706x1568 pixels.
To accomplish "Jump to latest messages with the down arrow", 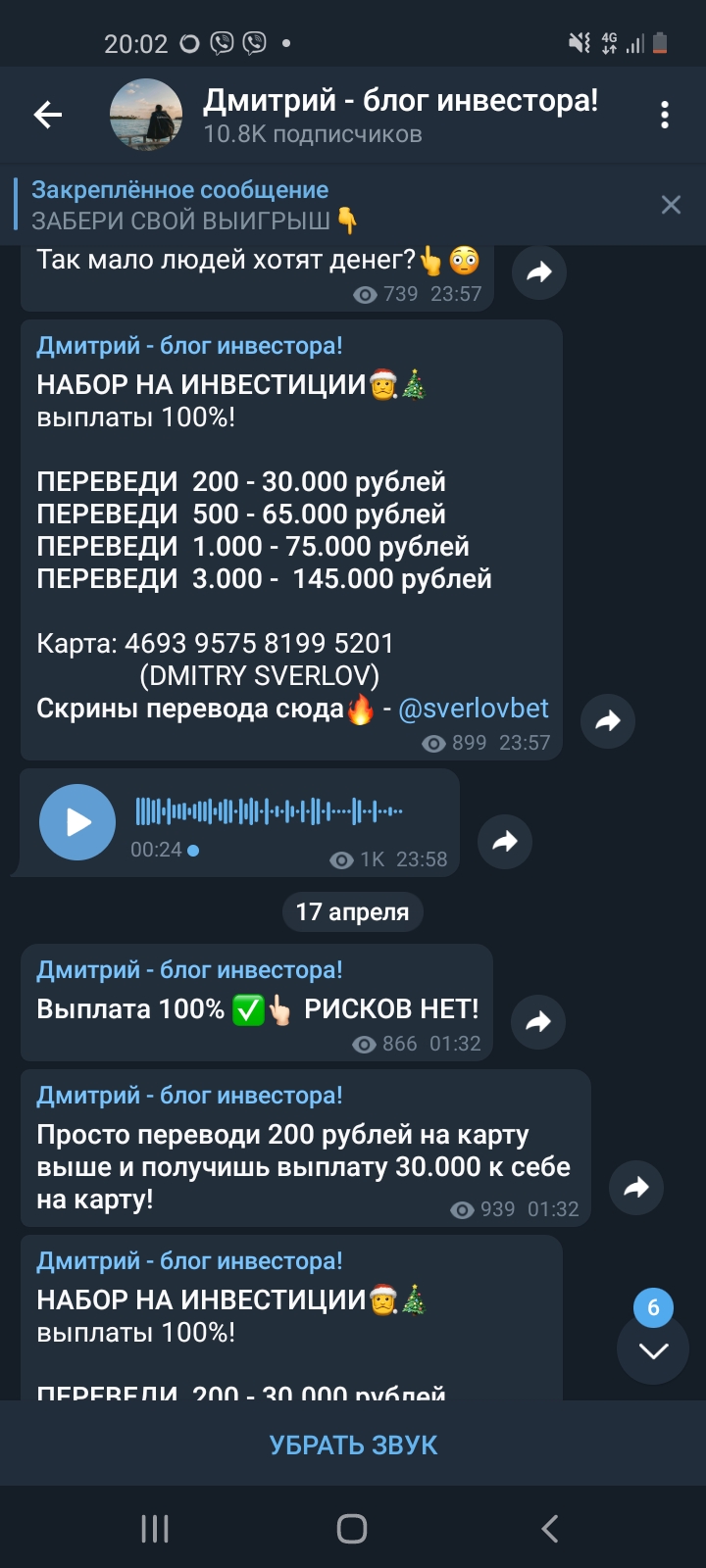I will [x=653, y=1349].
